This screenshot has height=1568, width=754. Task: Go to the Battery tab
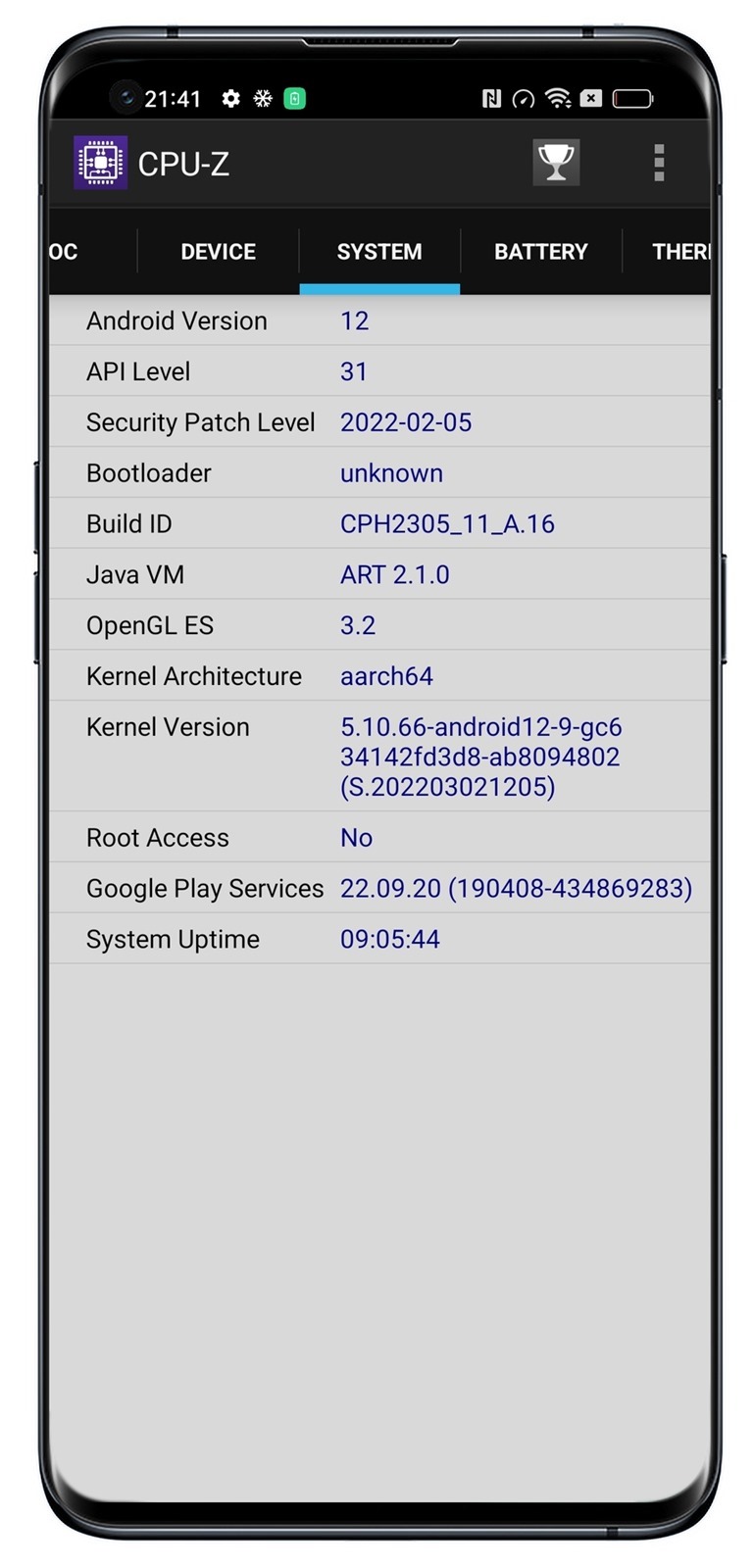pyautogui.click(x=540, y=252)
